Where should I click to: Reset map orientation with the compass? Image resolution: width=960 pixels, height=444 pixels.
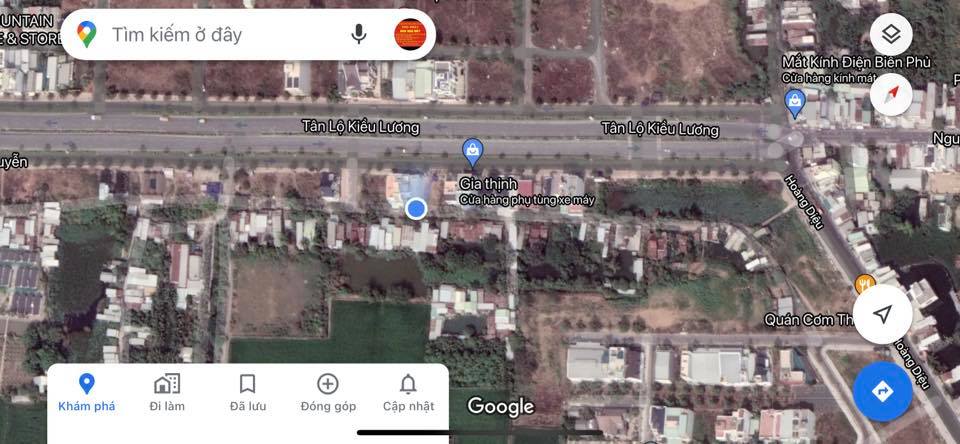(891, 96)
